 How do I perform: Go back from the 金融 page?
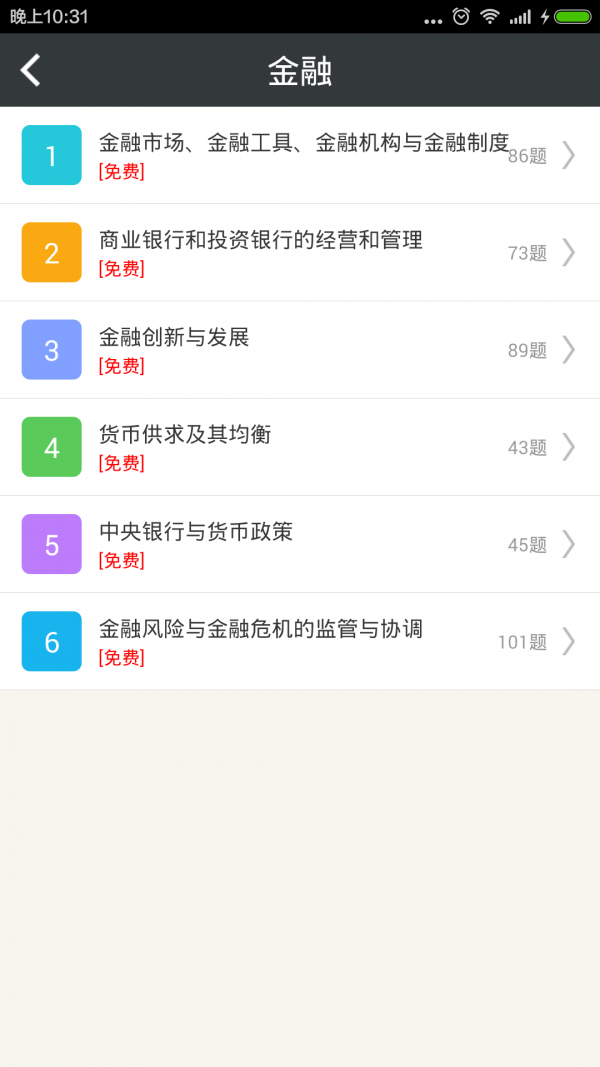click(x=31, y=71)
